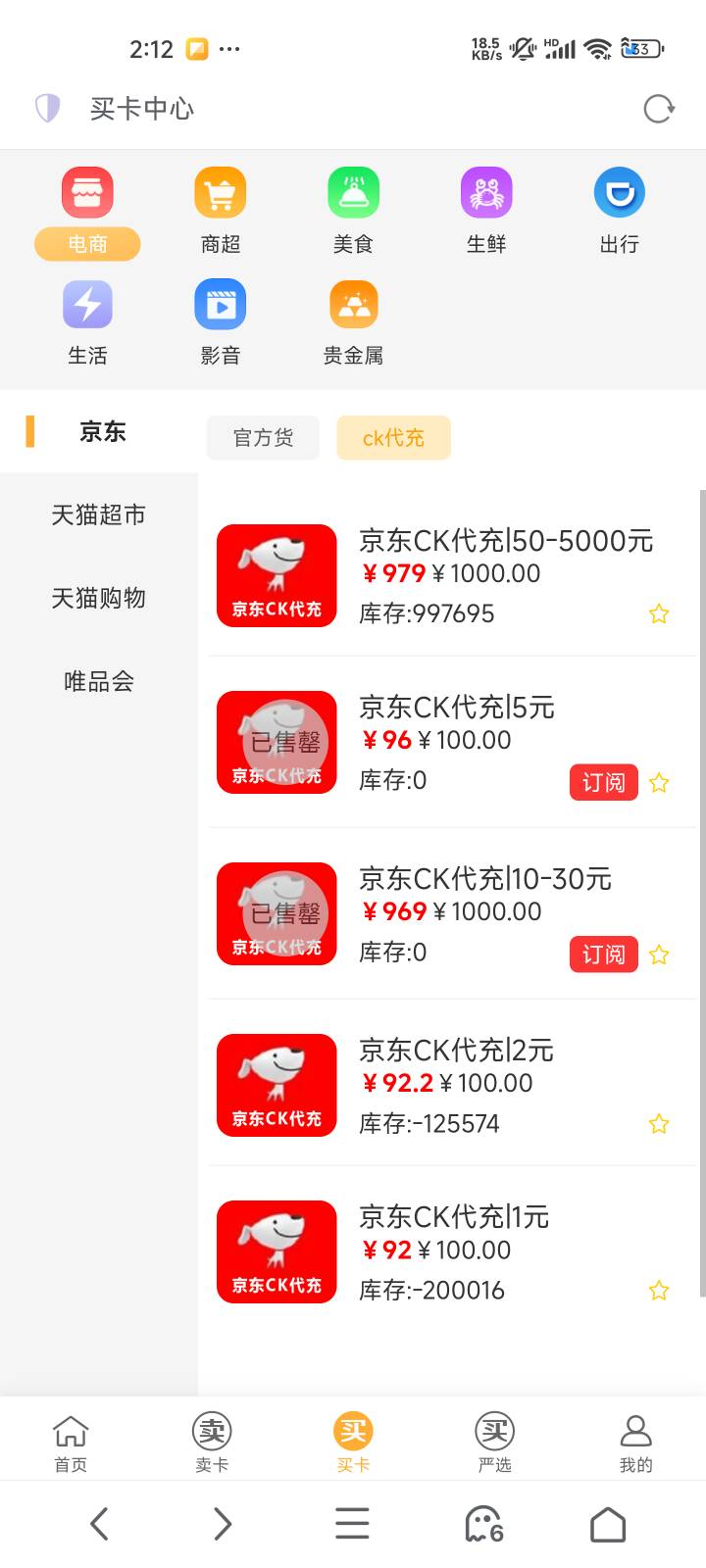Open the 生活 category
This screenshot has width=706, height=1568.
(x=87, y=323)
